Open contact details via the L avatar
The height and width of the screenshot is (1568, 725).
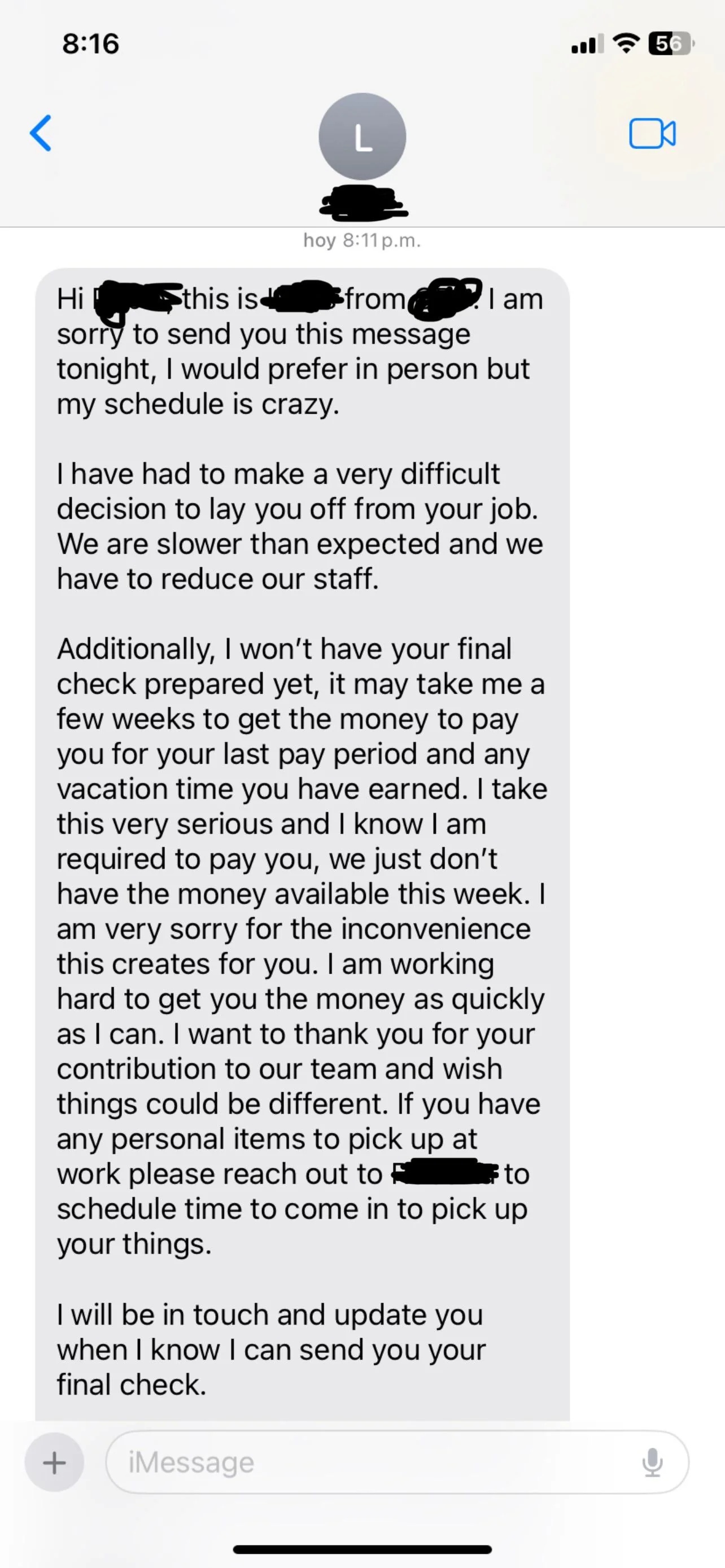coord(362,137)
